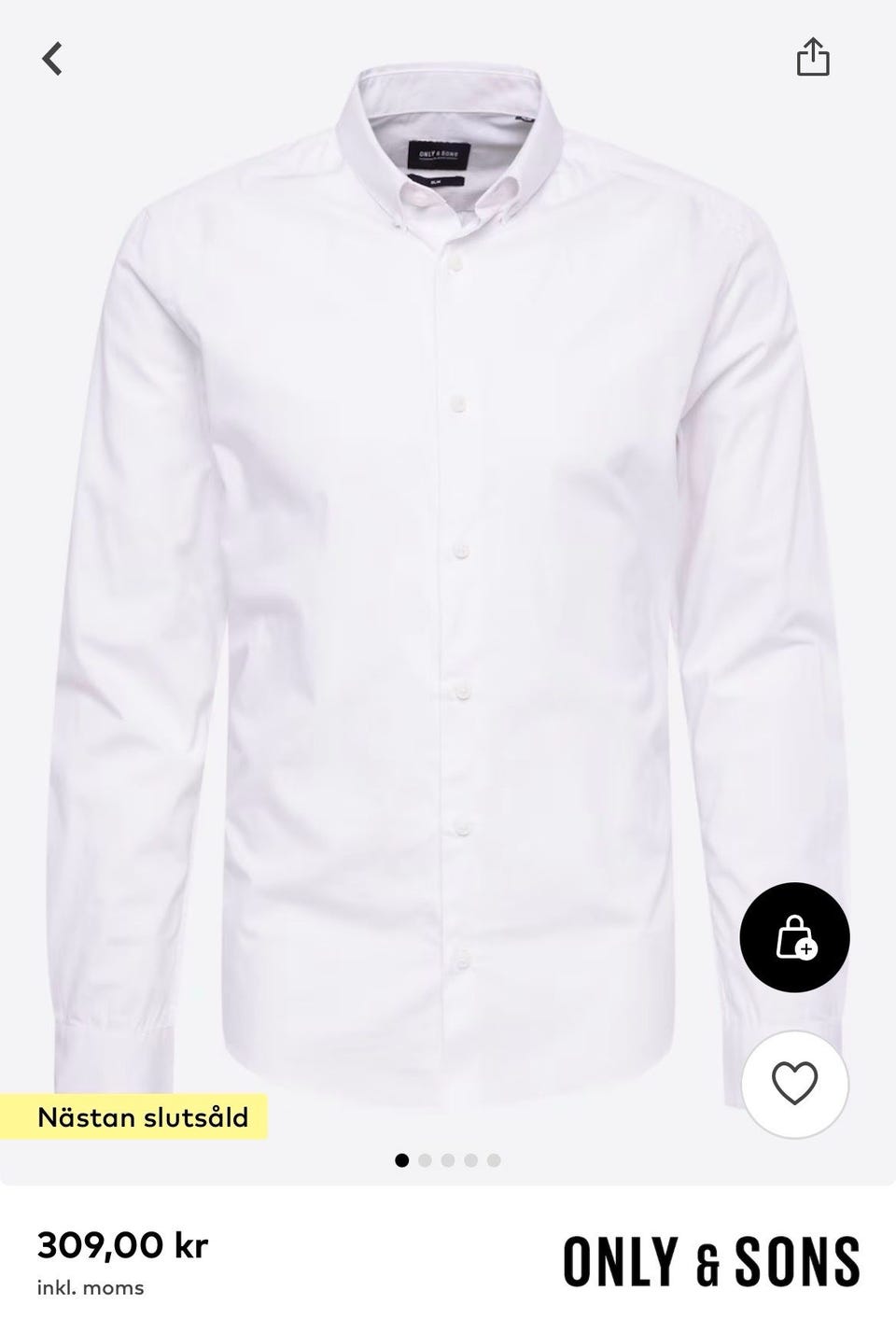Add the white shirt to the bag

pyautogui.click(x=794, y=936)
